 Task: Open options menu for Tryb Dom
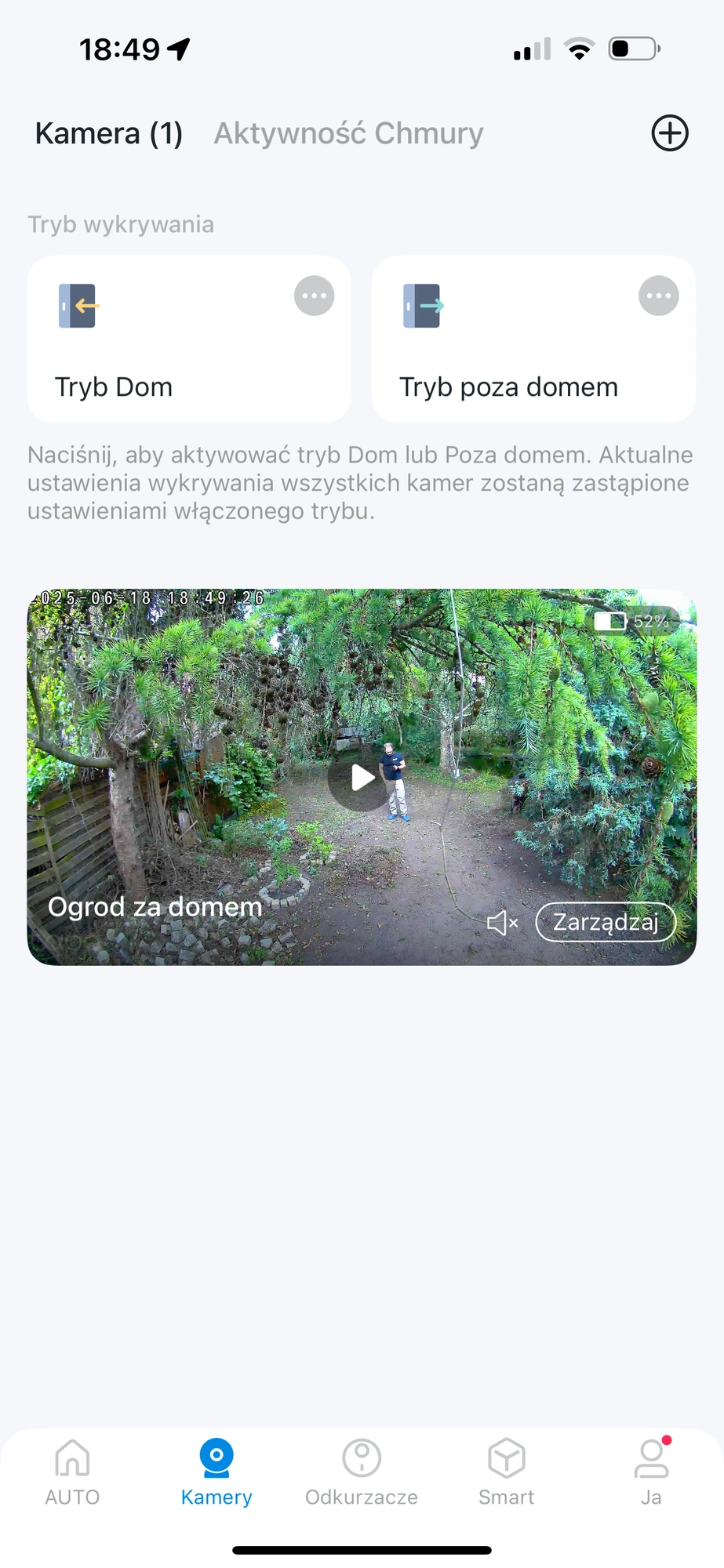pyautogui.click(x=314, y=296)
